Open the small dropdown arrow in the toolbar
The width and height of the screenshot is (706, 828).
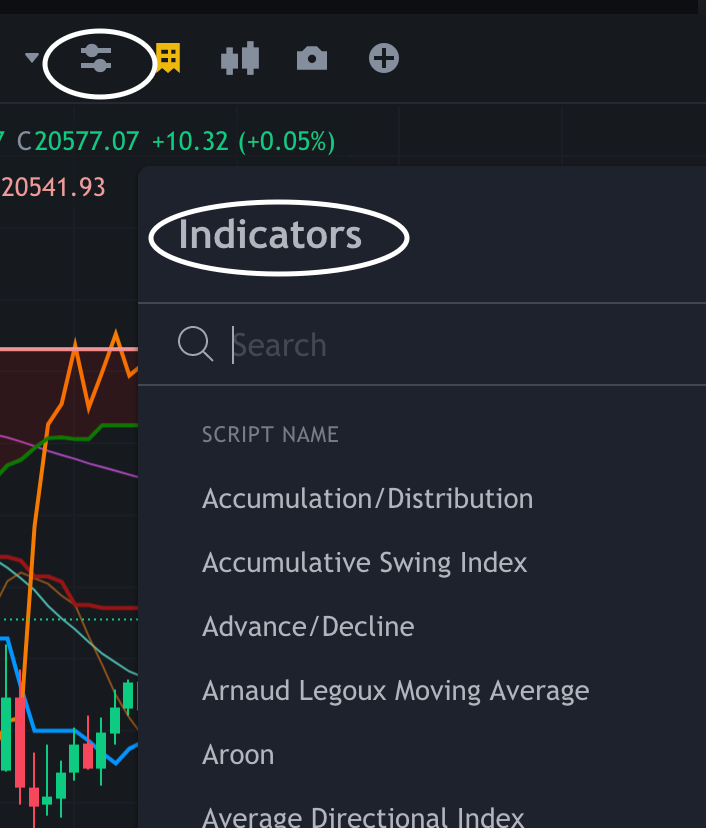pos(32,57)
